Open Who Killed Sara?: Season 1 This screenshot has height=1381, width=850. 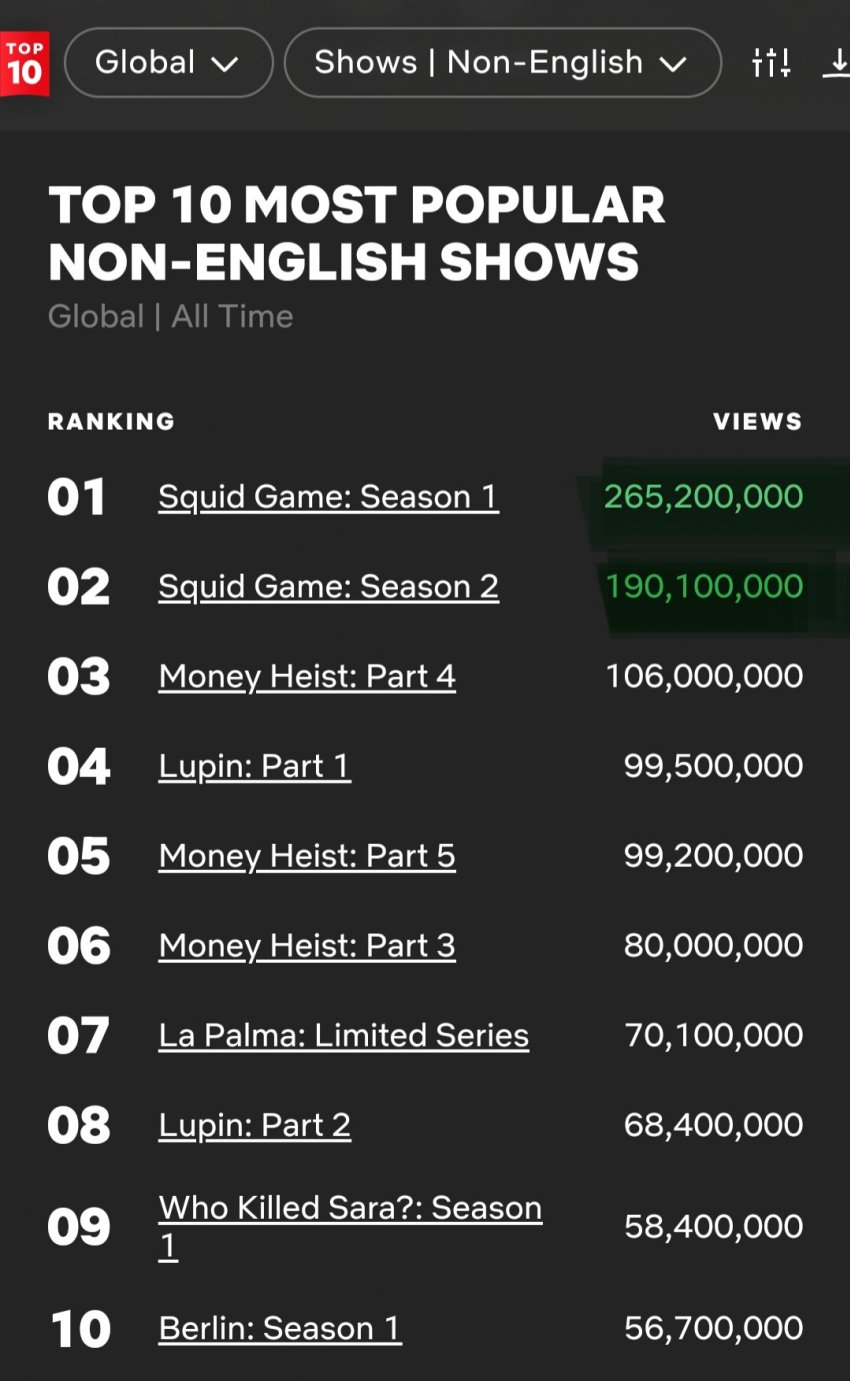click(x=350, y=1226)
